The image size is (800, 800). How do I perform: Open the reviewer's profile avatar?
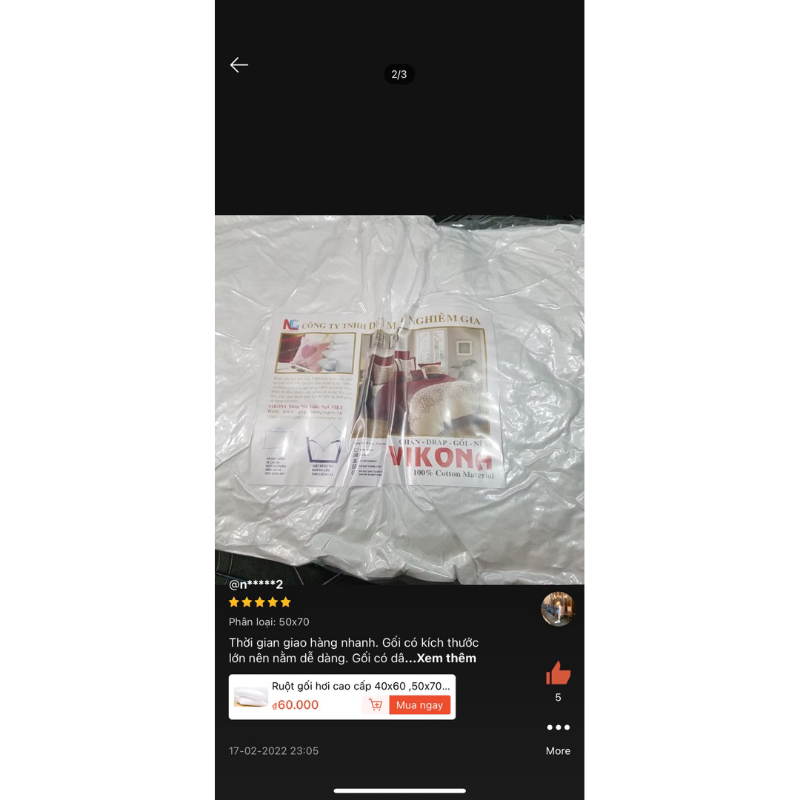point(557,608)
